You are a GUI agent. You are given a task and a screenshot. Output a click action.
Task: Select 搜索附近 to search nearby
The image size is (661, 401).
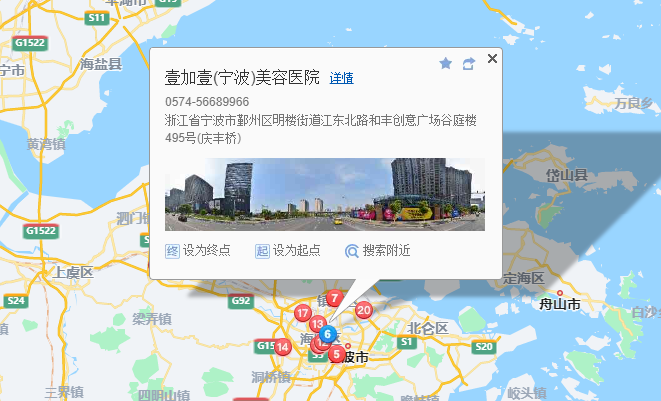tap(377, 251)
